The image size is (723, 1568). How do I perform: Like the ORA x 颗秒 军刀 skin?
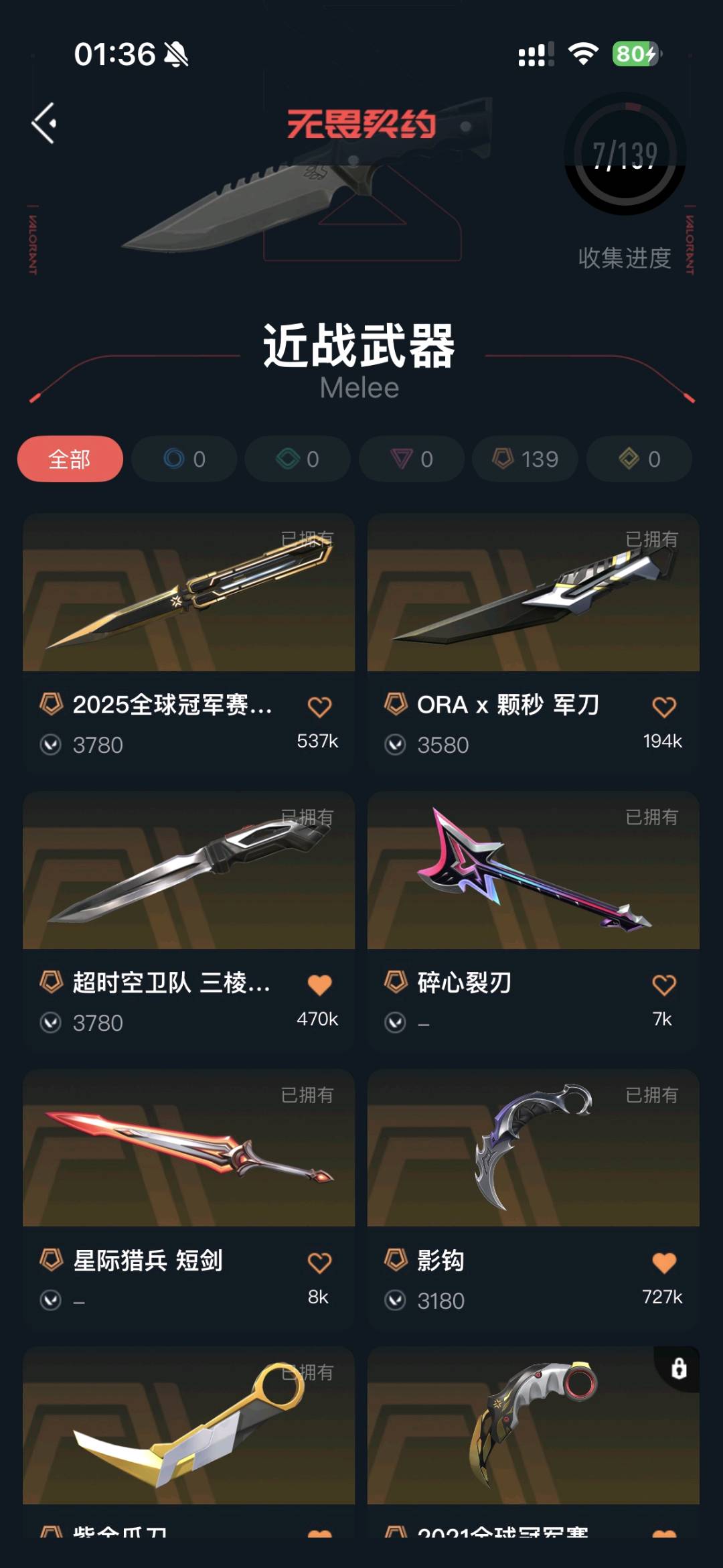point(664,707)
